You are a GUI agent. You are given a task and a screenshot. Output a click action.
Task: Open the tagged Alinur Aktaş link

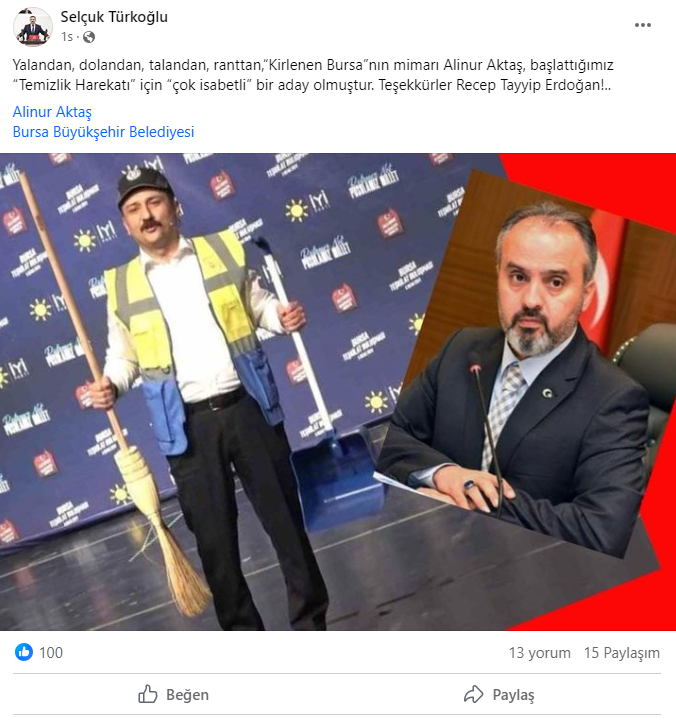pos(52,112)
